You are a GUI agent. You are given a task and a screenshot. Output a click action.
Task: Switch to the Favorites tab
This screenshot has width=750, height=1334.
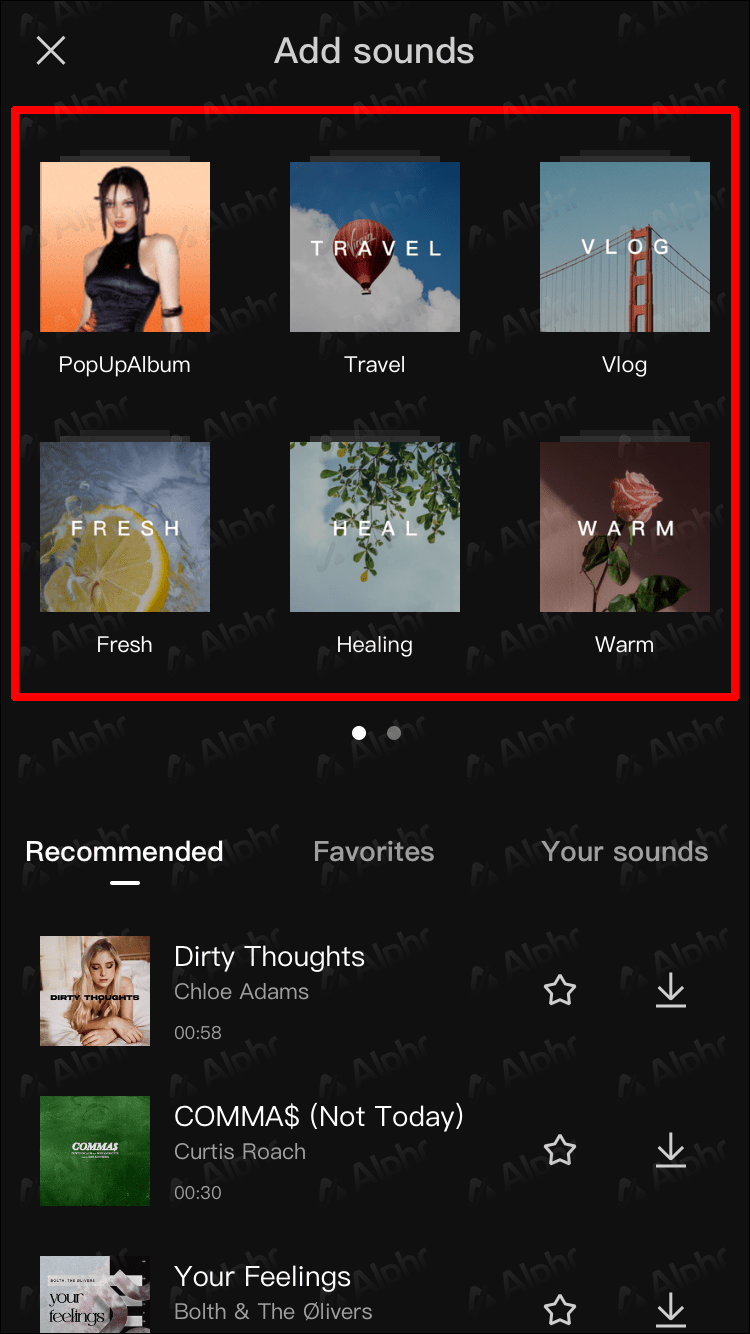(x=373, y=852)
